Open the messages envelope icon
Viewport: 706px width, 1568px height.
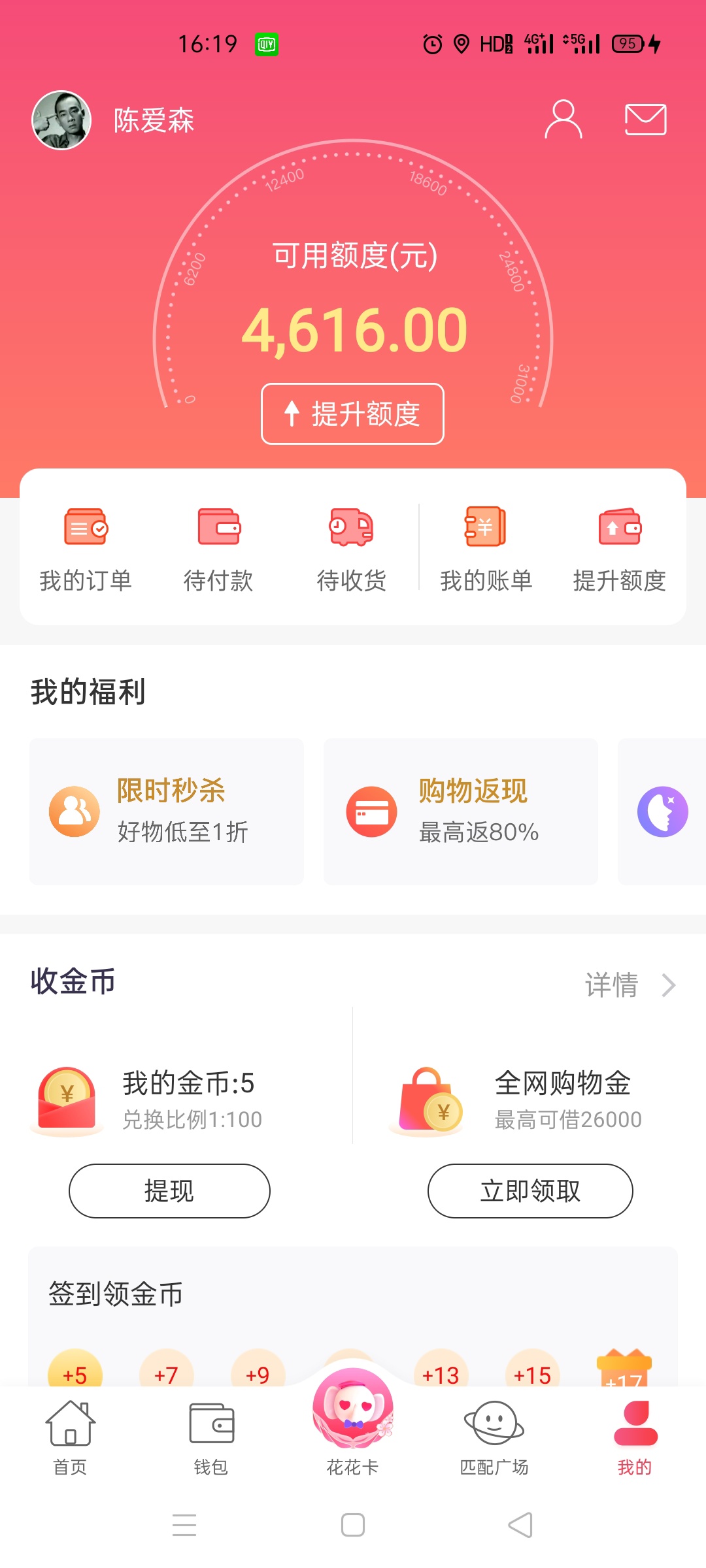coord(645,120)
